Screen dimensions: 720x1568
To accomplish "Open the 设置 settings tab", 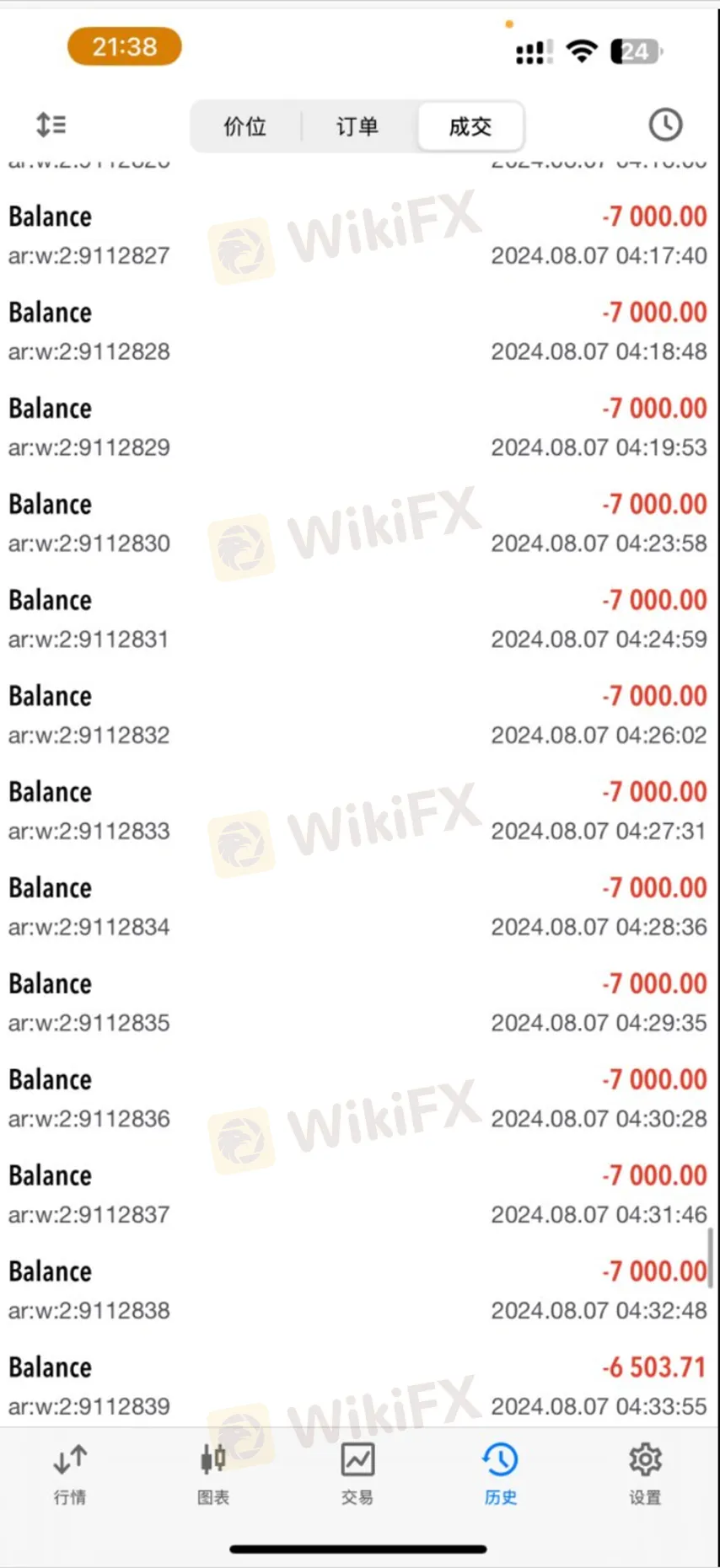I will coord(645,1475).
